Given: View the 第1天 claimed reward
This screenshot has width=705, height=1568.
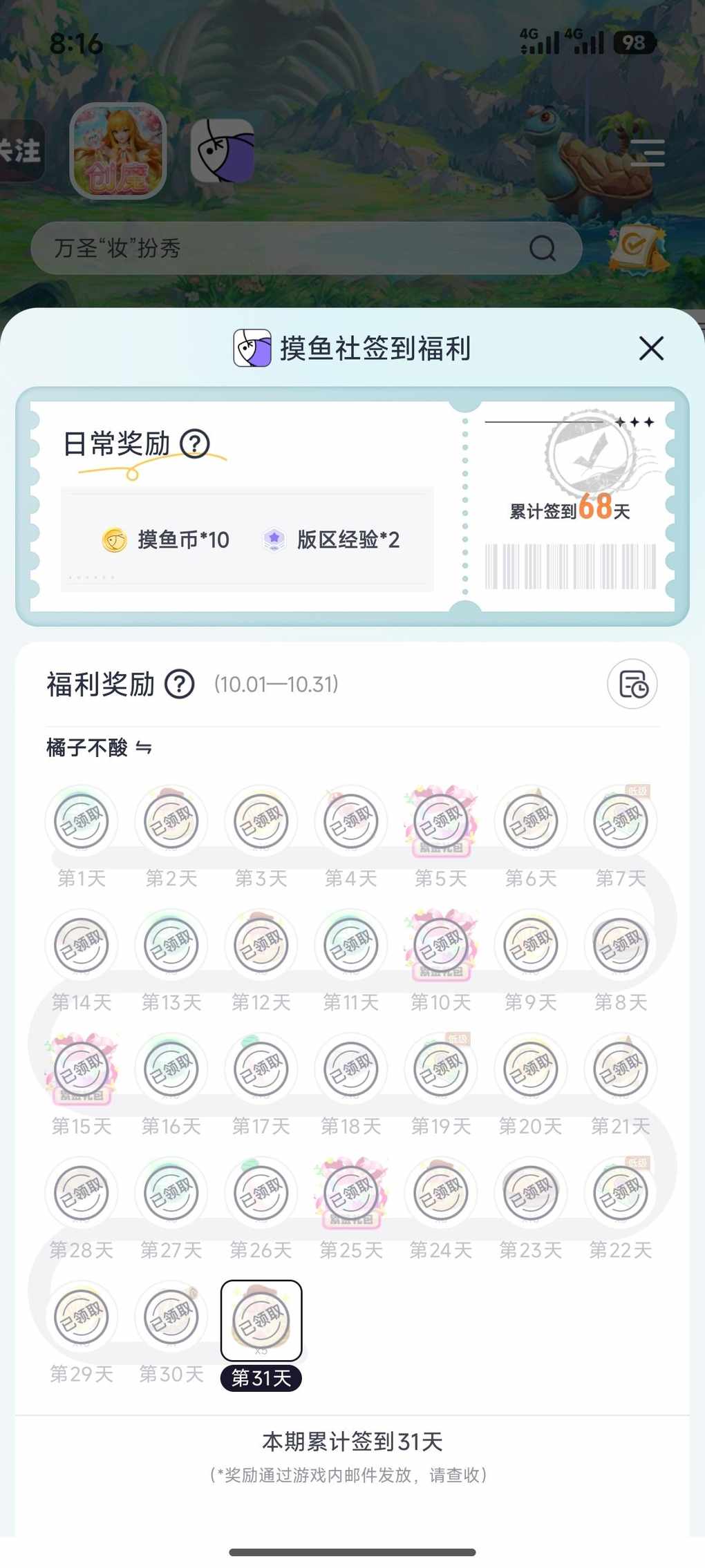Looking at the screenshot, I should 82,821.
